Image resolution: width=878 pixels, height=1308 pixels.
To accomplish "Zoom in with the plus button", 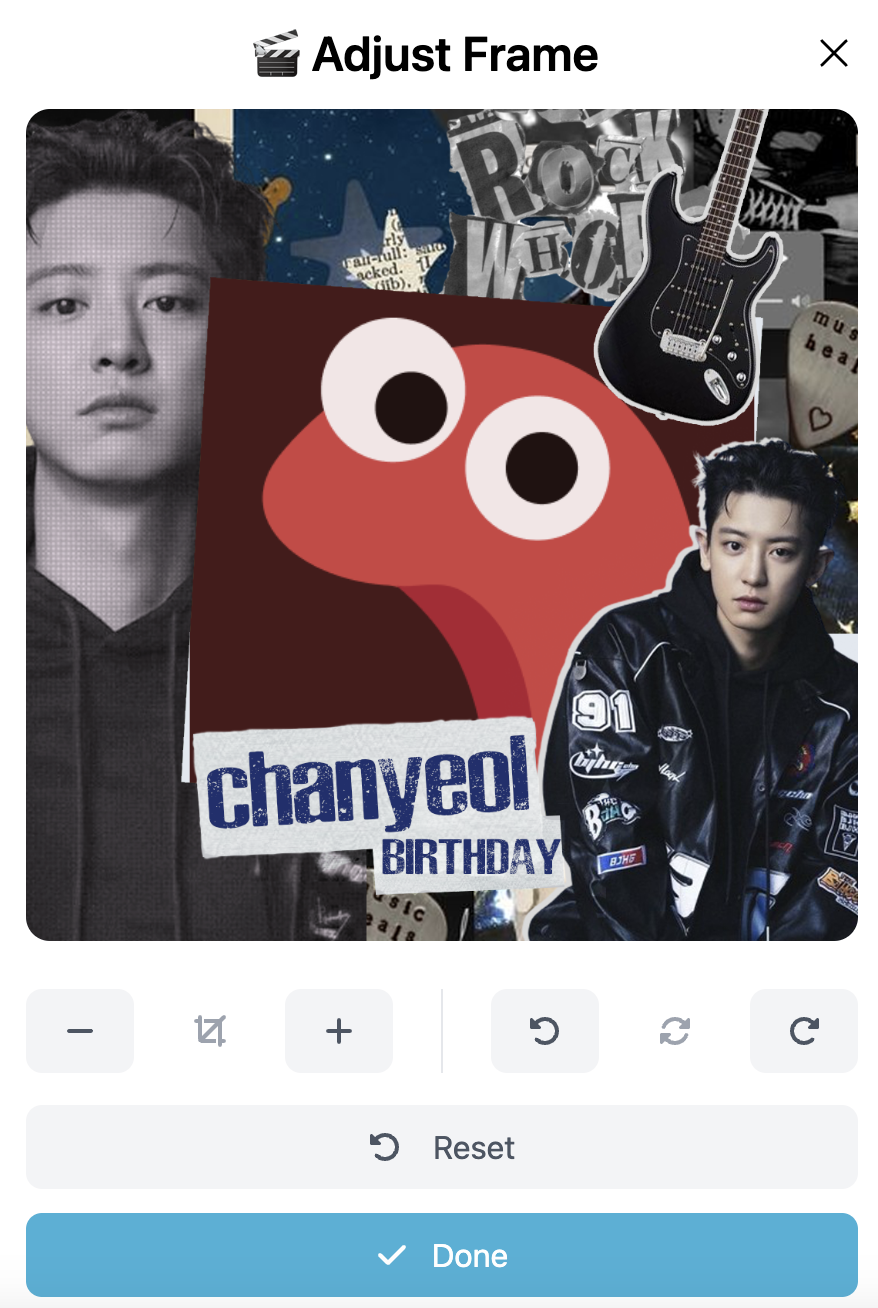I will (x=339, y=1031).
